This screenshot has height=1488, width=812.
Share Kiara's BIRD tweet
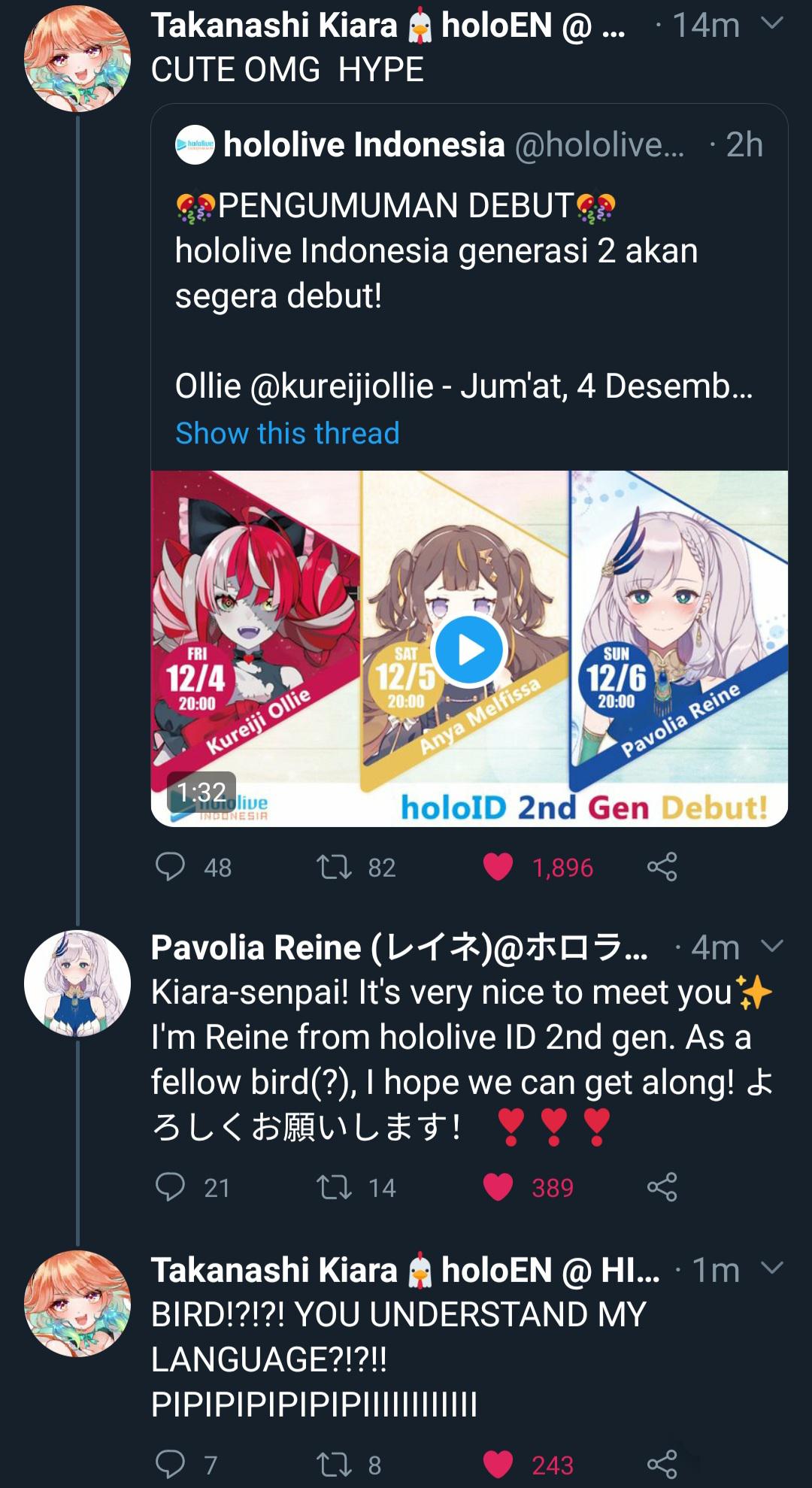tap(662, 1464)
